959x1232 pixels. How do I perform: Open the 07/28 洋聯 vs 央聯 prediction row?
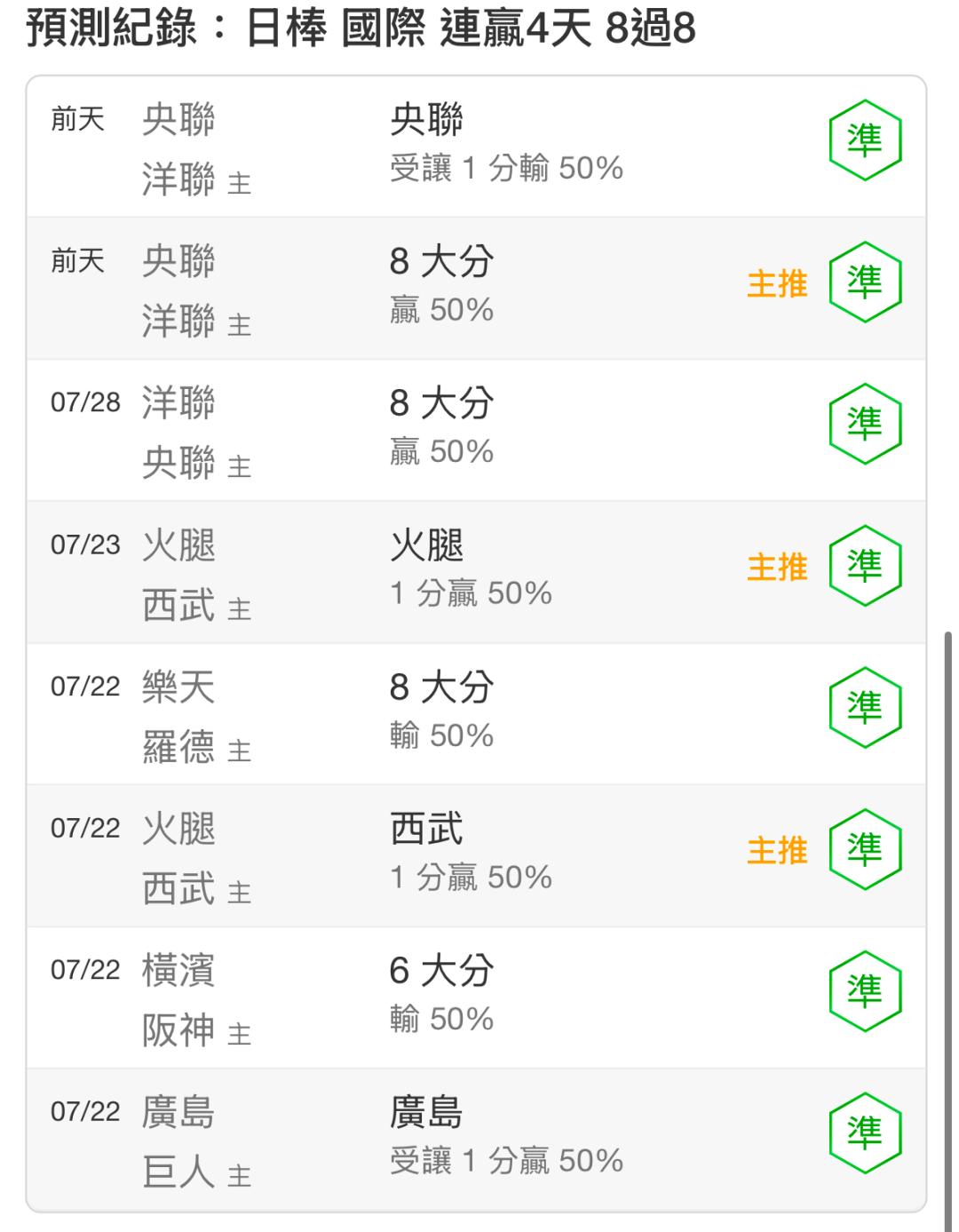pos(476,430)
